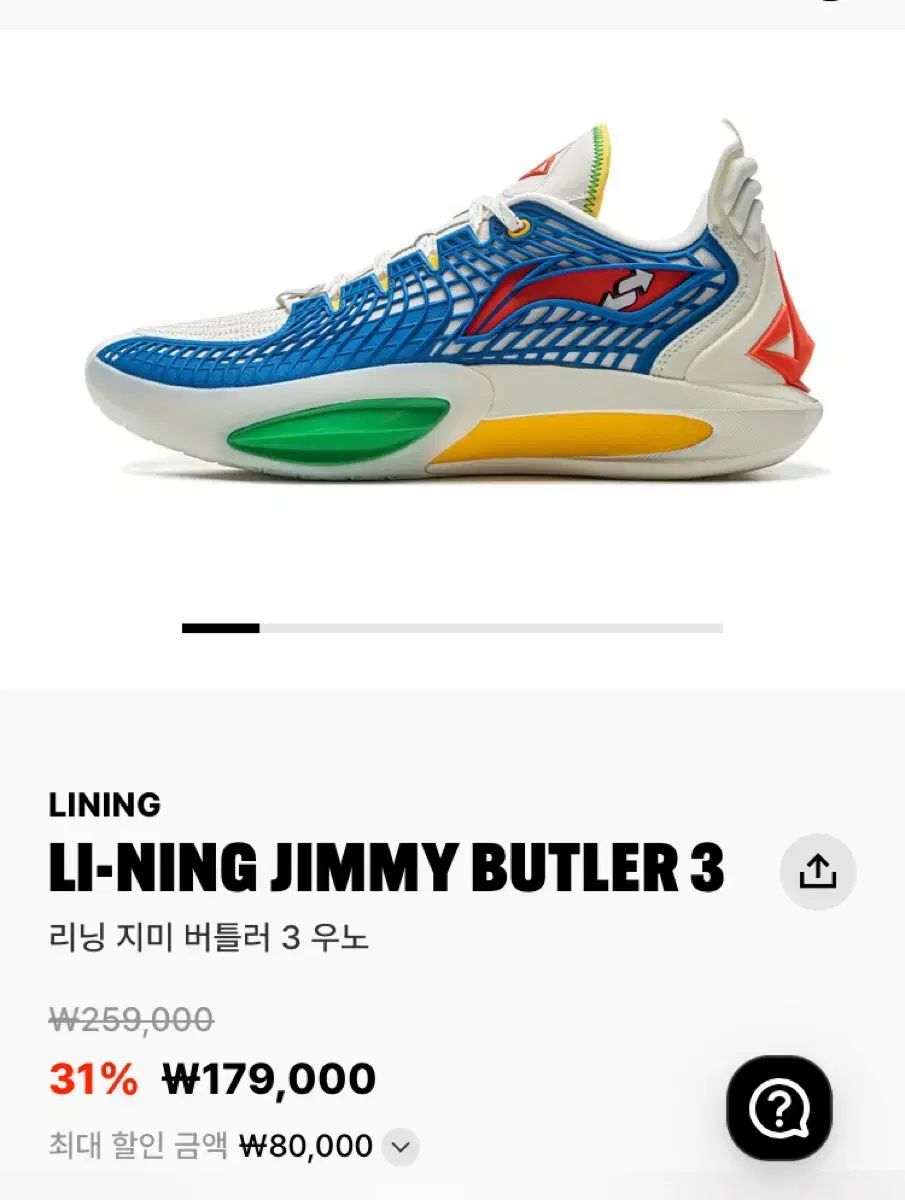The width and height of the screenshot is (905, 1200).
Task: Open the maximum discount dropdown next to ₩80,000
Action: [x=400, y=1148]
